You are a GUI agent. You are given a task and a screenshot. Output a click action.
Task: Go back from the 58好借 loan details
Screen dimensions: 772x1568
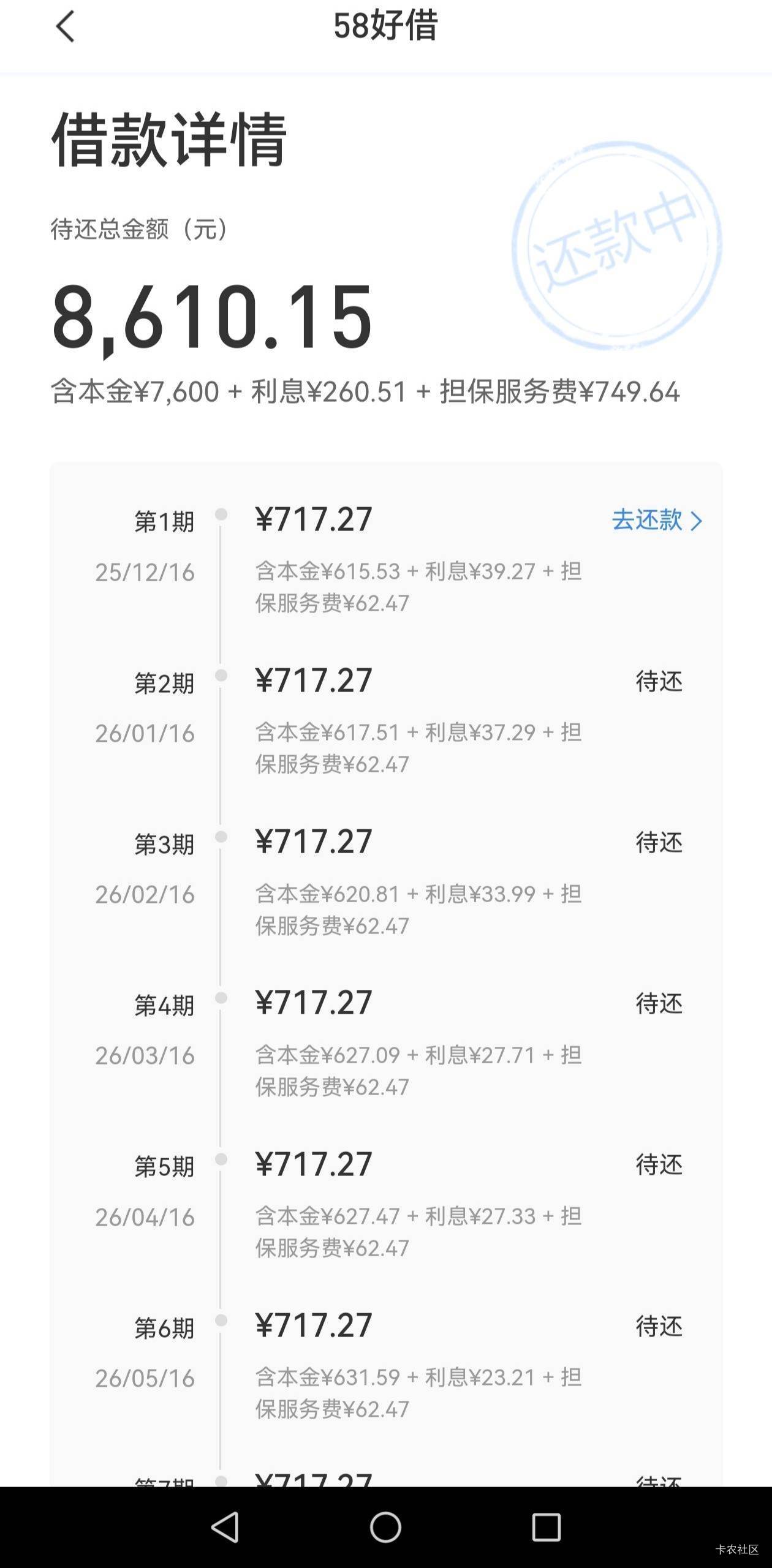click(66, 27)
